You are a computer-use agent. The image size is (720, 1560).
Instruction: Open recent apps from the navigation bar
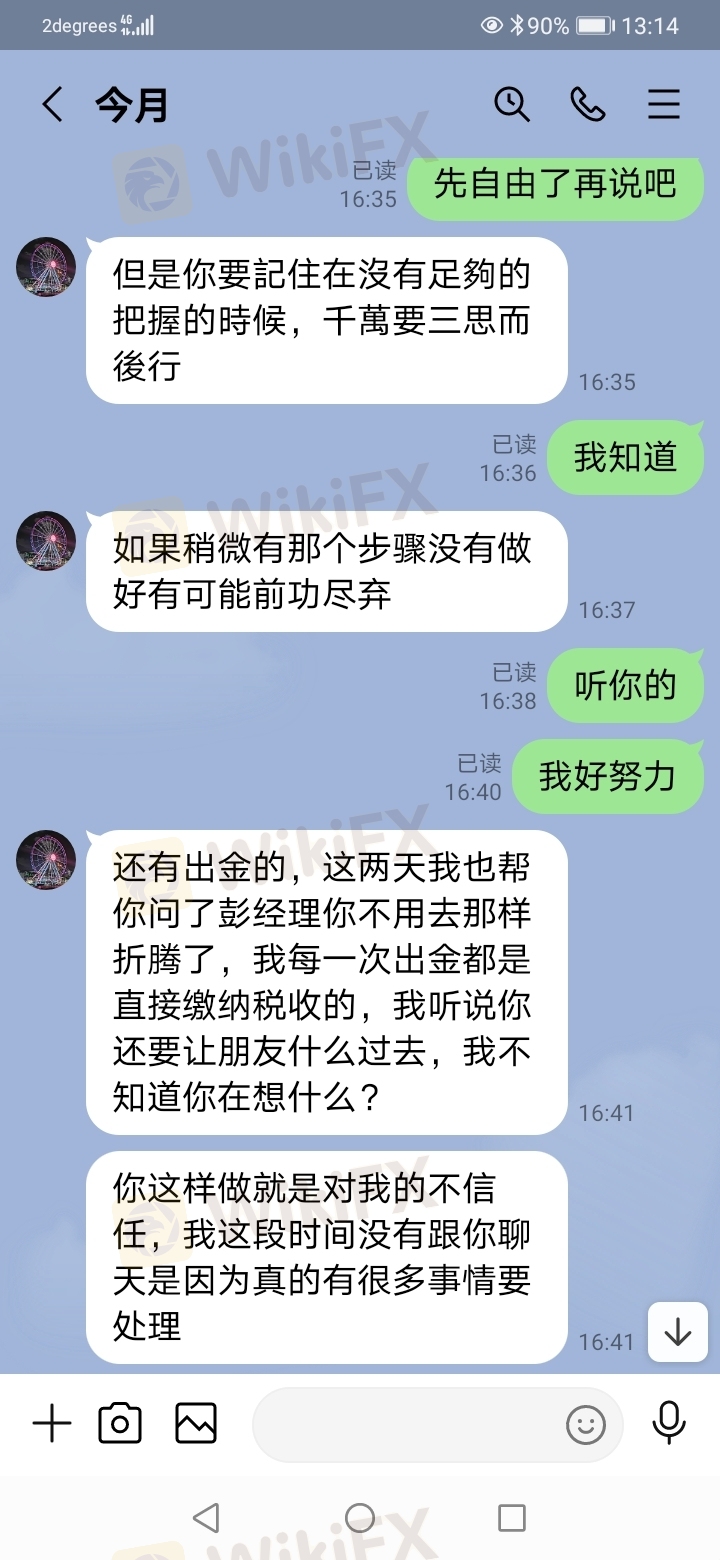512,1518
